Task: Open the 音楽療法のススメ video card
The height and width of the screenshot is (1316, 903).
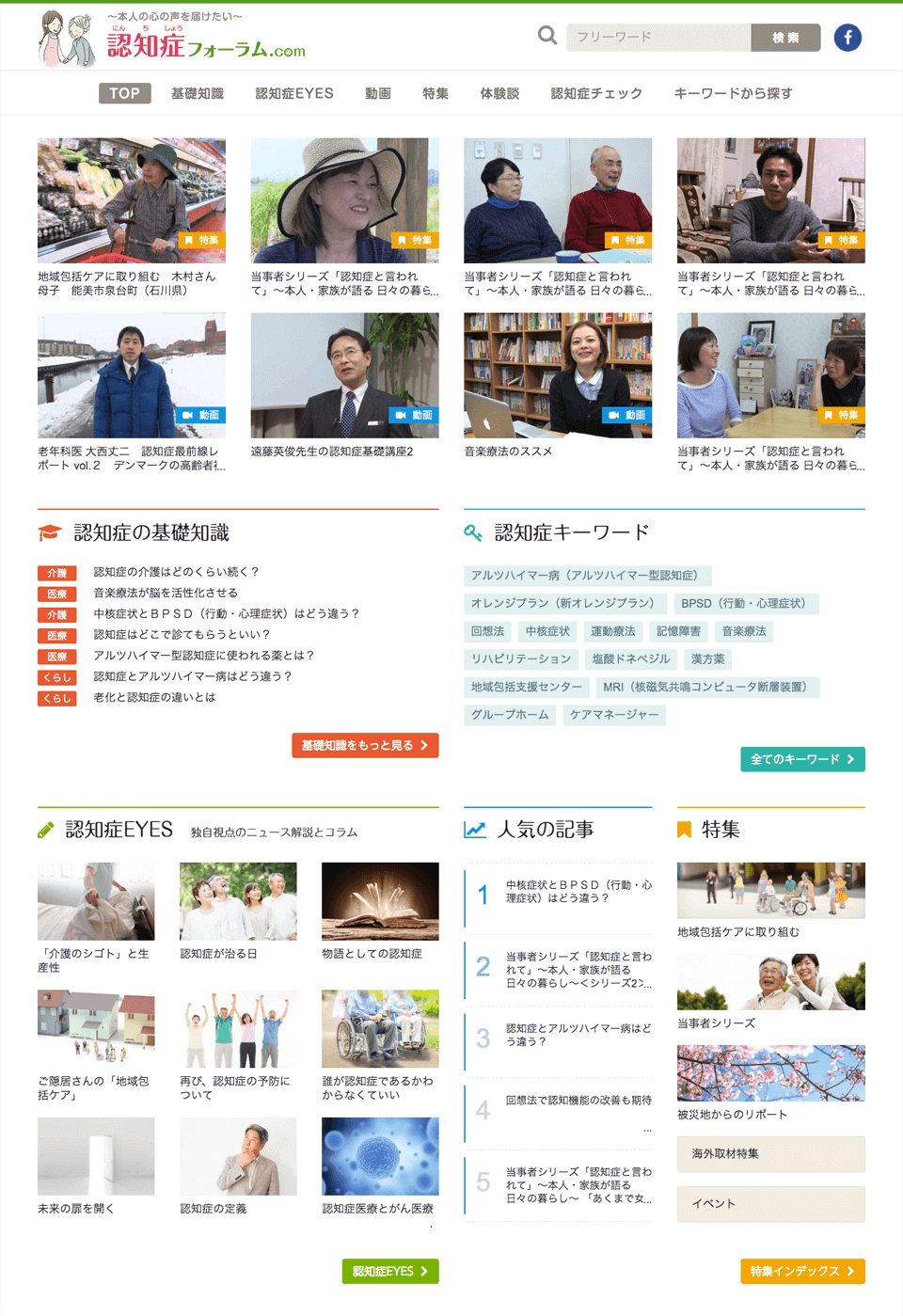Action: 558,376
